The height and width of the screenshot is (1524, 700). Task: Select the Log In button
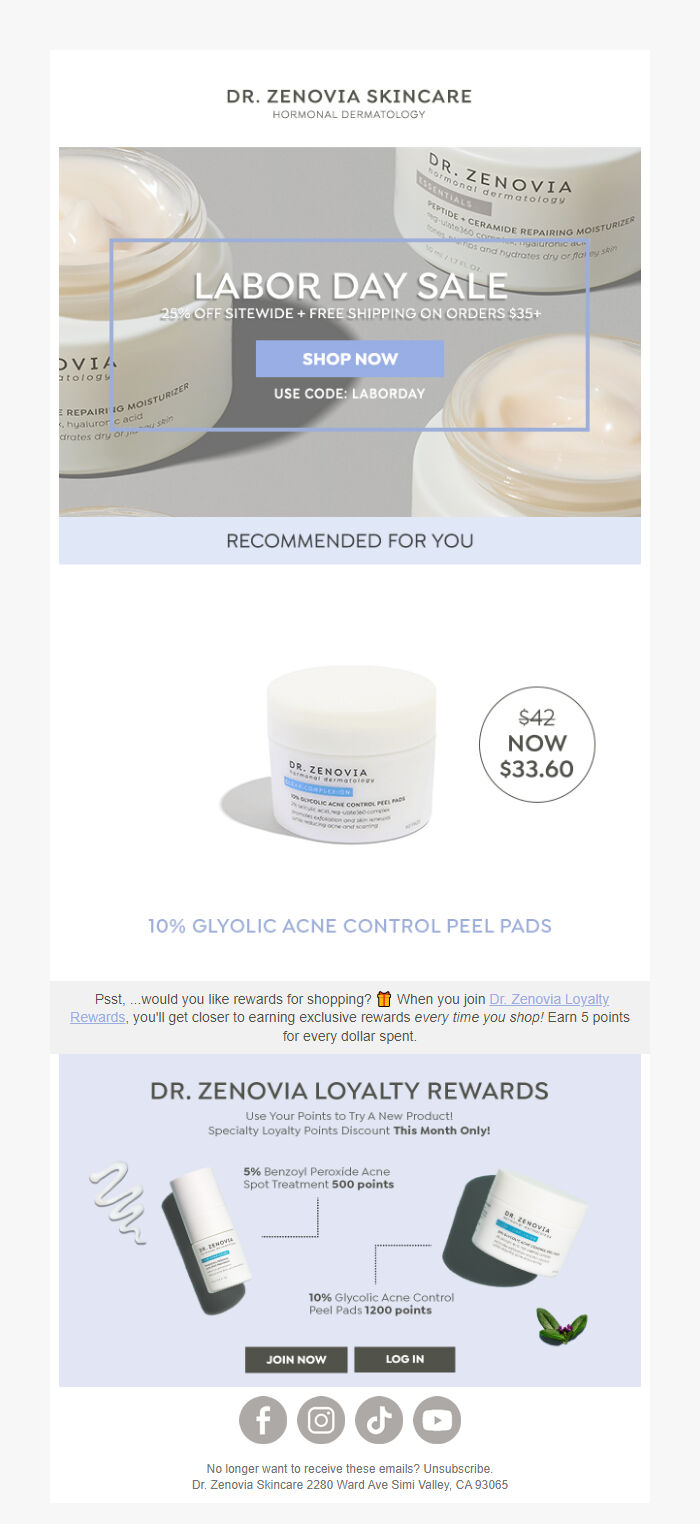[x=404, y=1360]
